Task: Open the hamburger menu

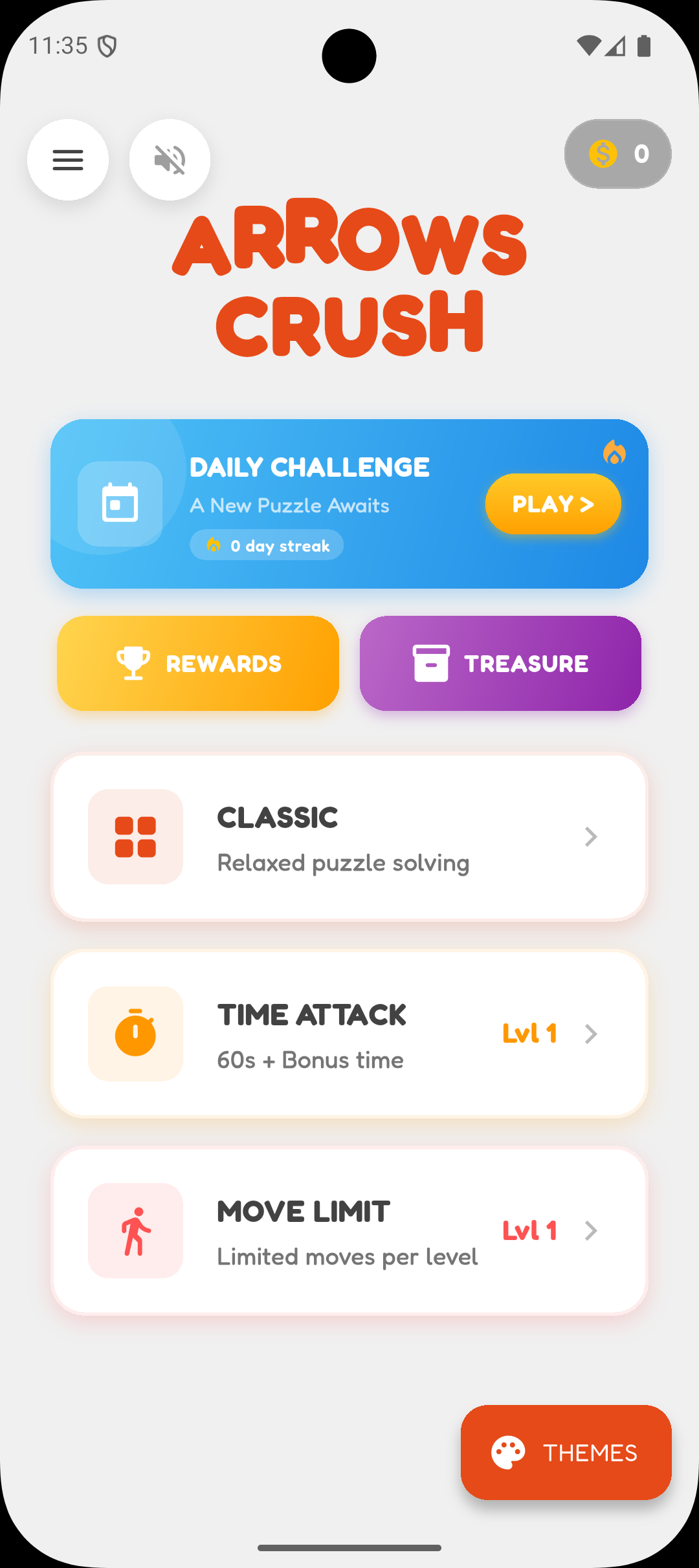Action: 68,160
